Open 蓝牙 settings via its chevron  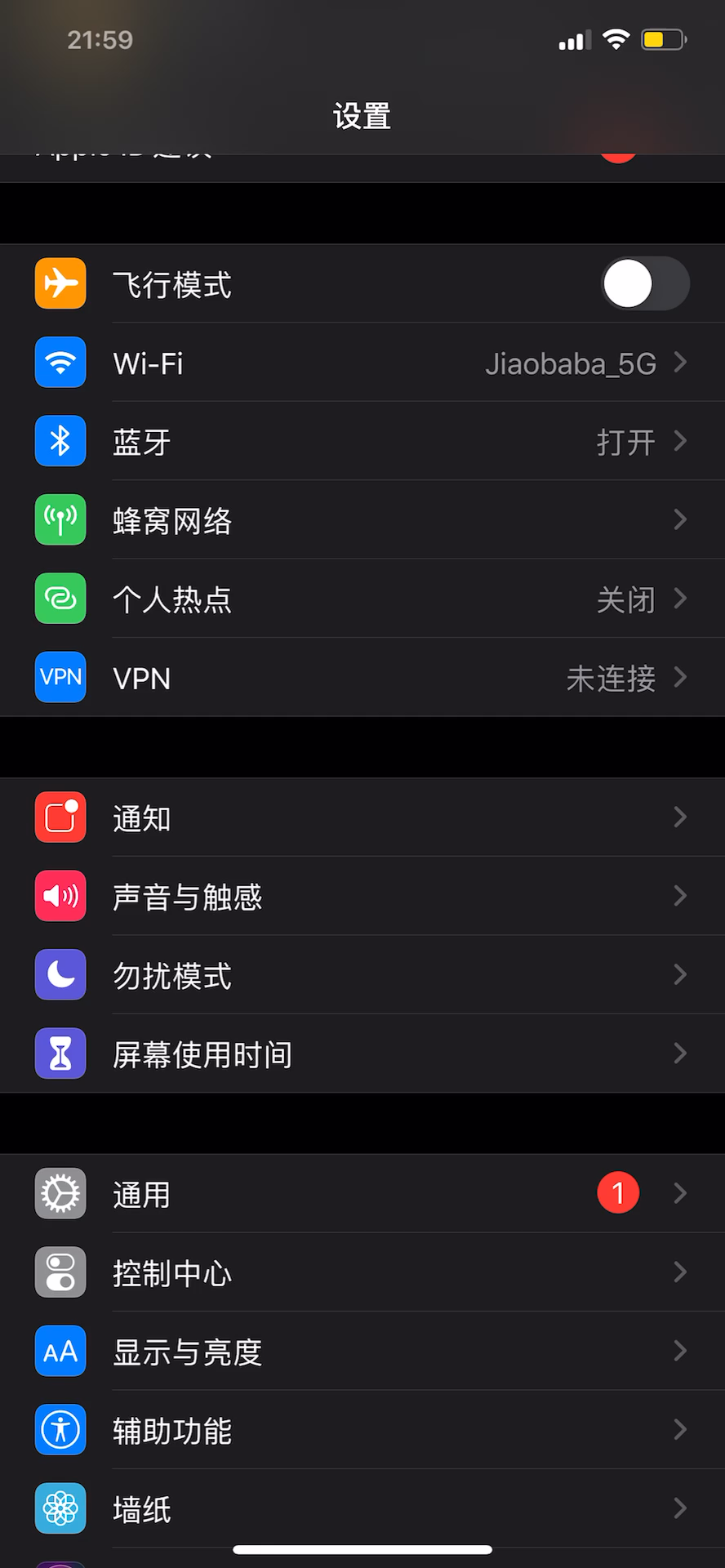(680, 441)
